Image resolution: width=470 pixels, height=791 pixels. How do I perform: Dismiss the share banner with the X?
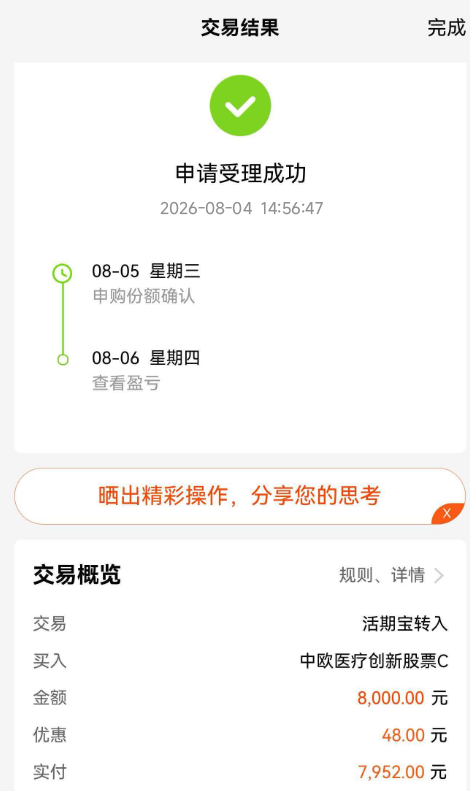(x=447, y=514)
